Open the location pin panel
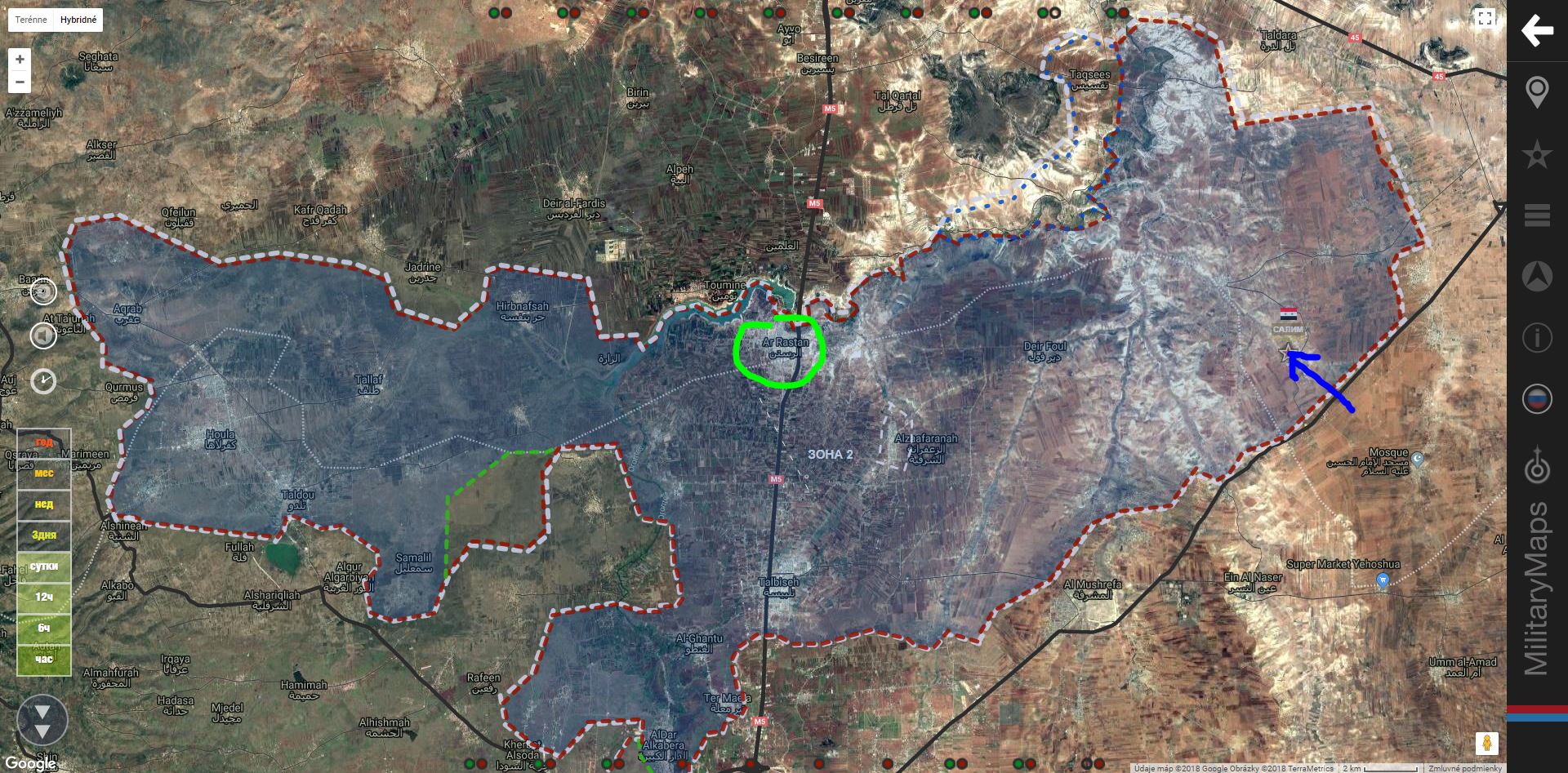The height and width of the screenshot is (773, 1568). [x=1537, y=92]
